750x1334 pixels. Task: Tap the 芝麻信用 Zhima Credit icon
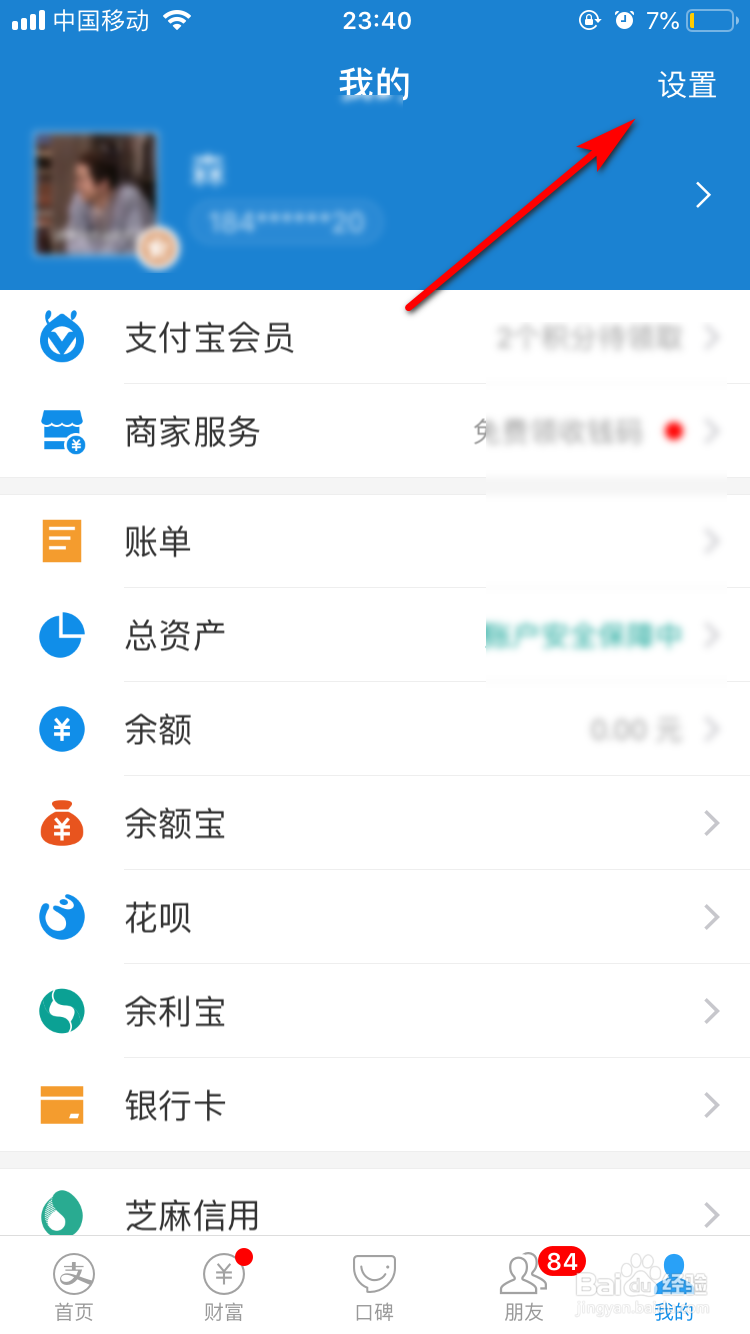[x=62, y=1210]
